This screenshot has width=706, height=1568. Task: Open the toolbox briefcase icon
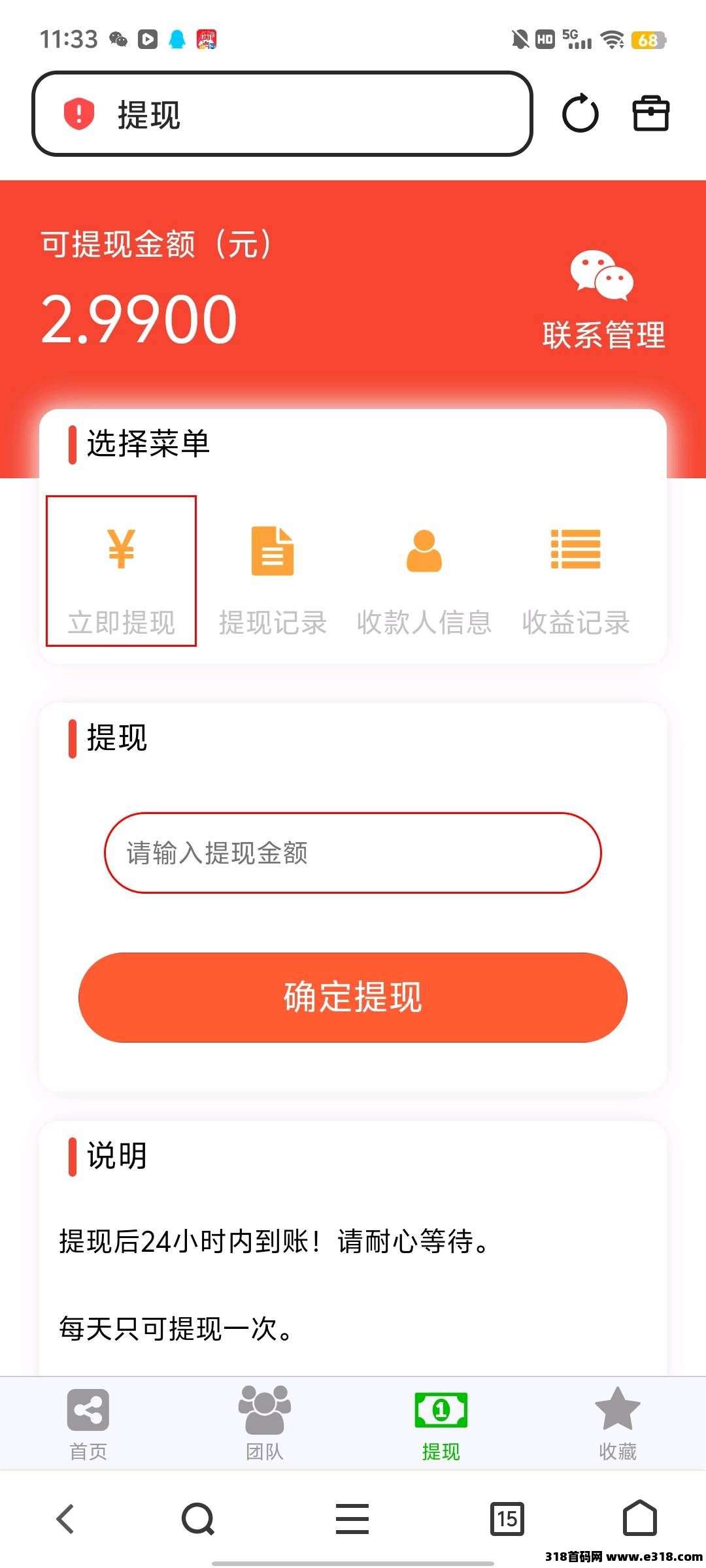650,114
